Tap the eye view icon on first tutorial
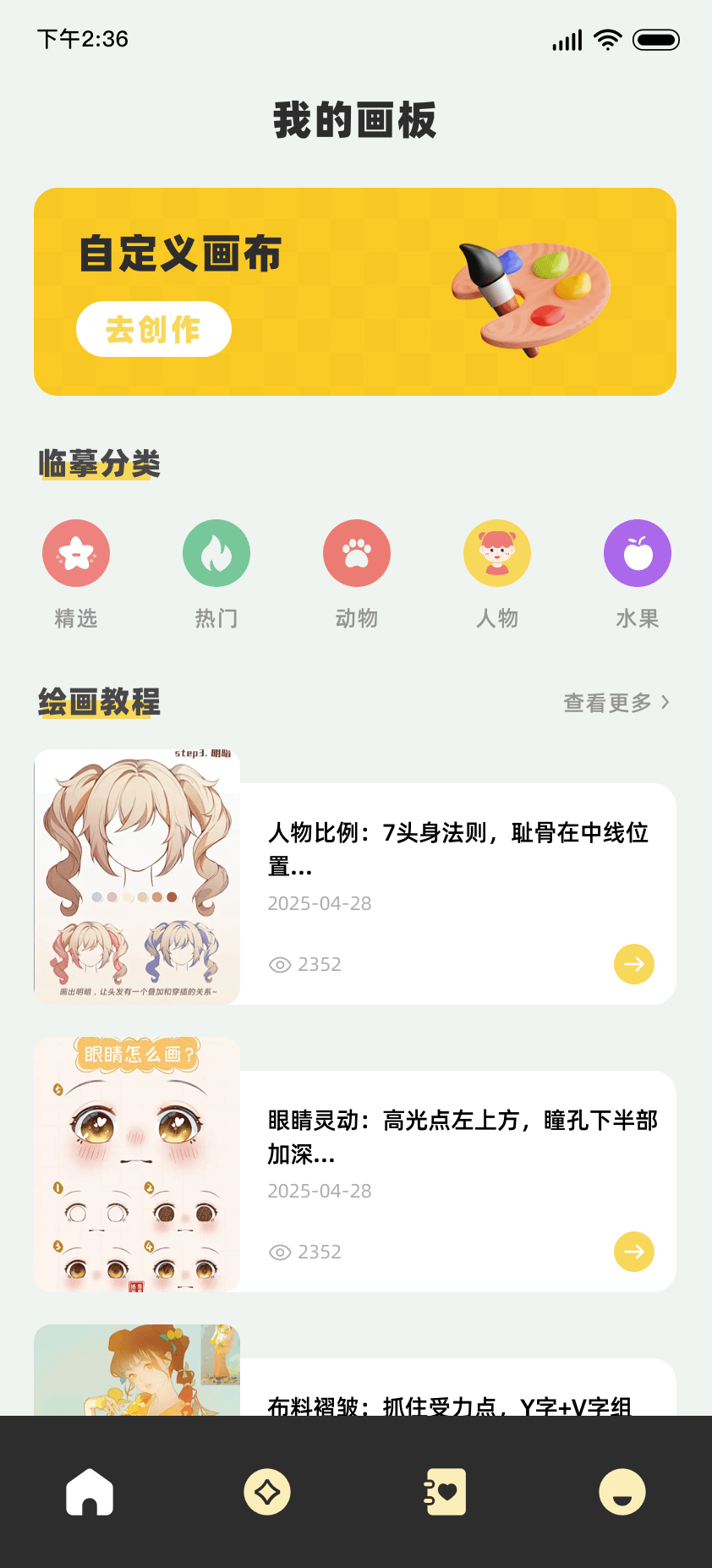712x1568 pixels. tap(279, 964)
